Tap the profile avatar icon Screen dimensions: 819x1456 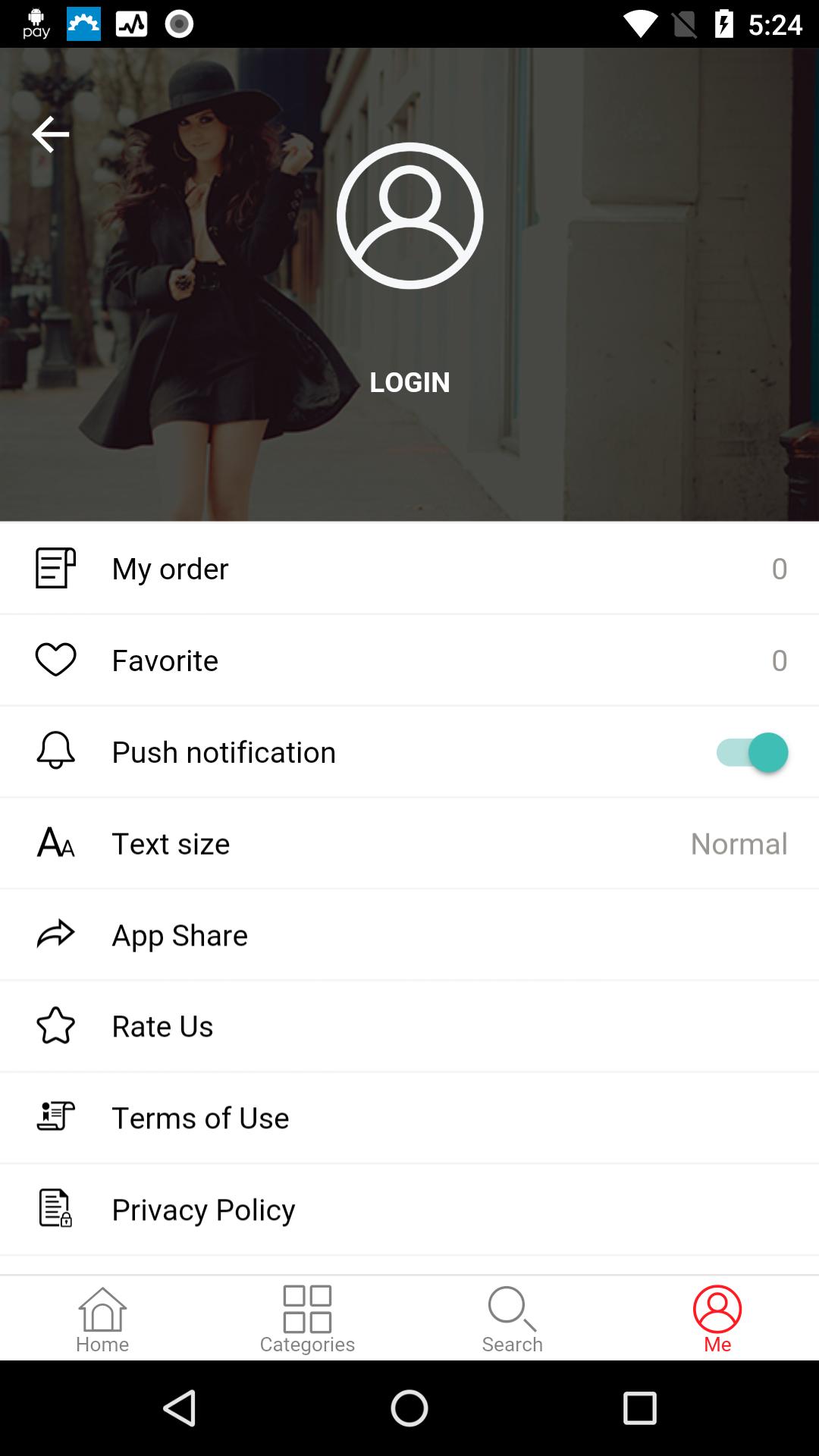coord(409,216)
